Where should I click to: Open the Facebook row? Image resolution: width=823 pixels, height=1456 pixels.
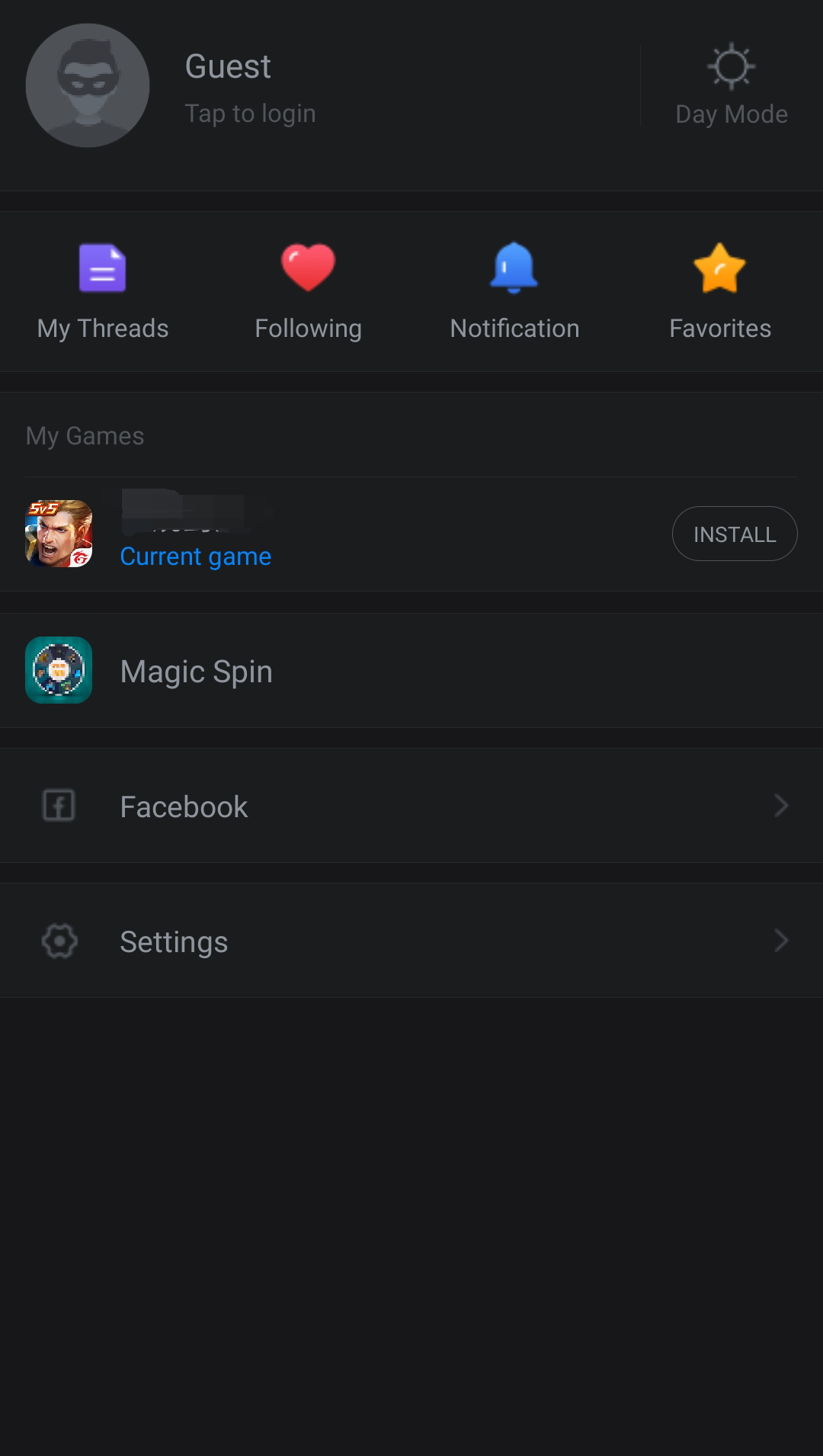click(x=411, y=806)
